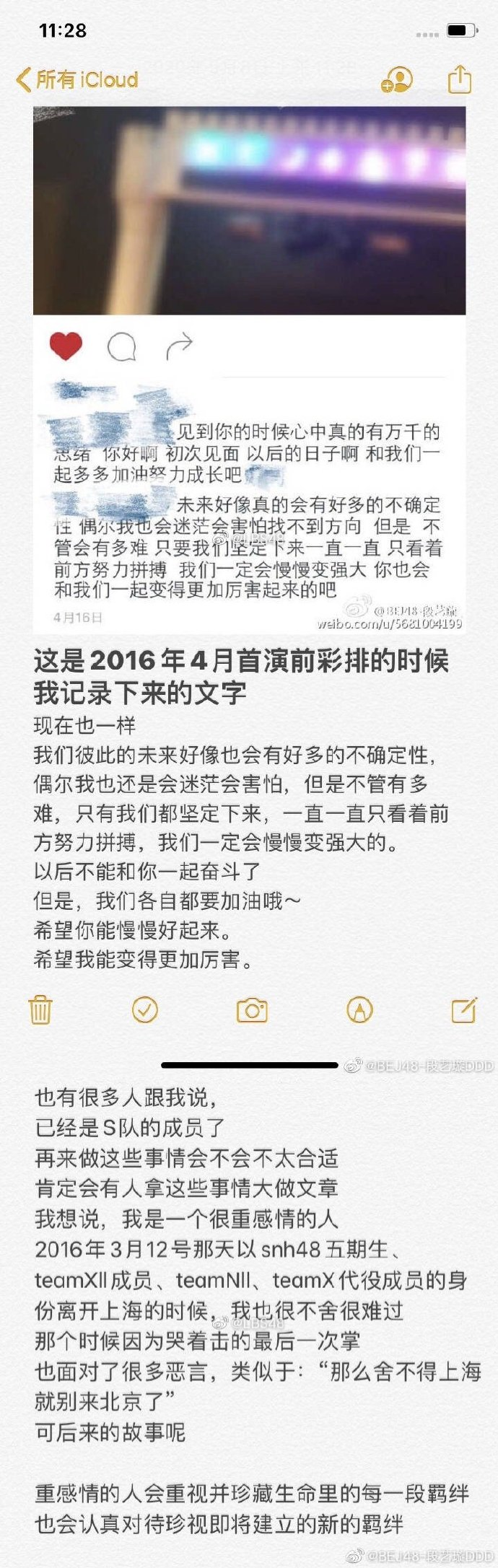This screenshot has width=498, height=1568.
Task: Compose a new note
Action: pos(463,1009)
